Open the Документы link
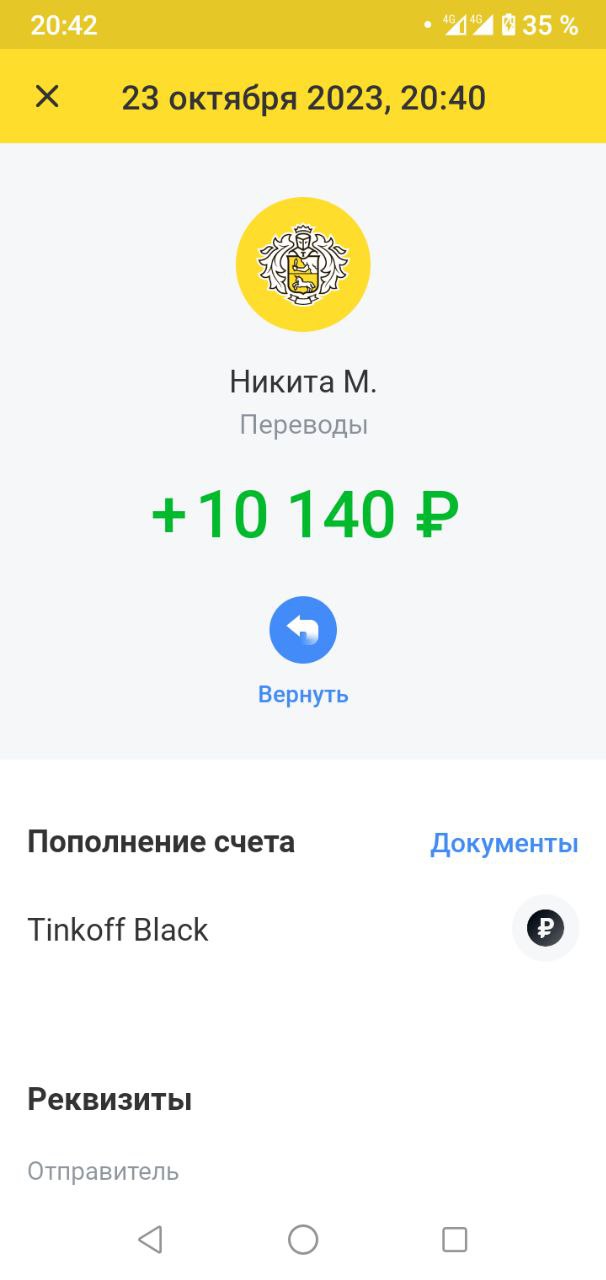 504,843
